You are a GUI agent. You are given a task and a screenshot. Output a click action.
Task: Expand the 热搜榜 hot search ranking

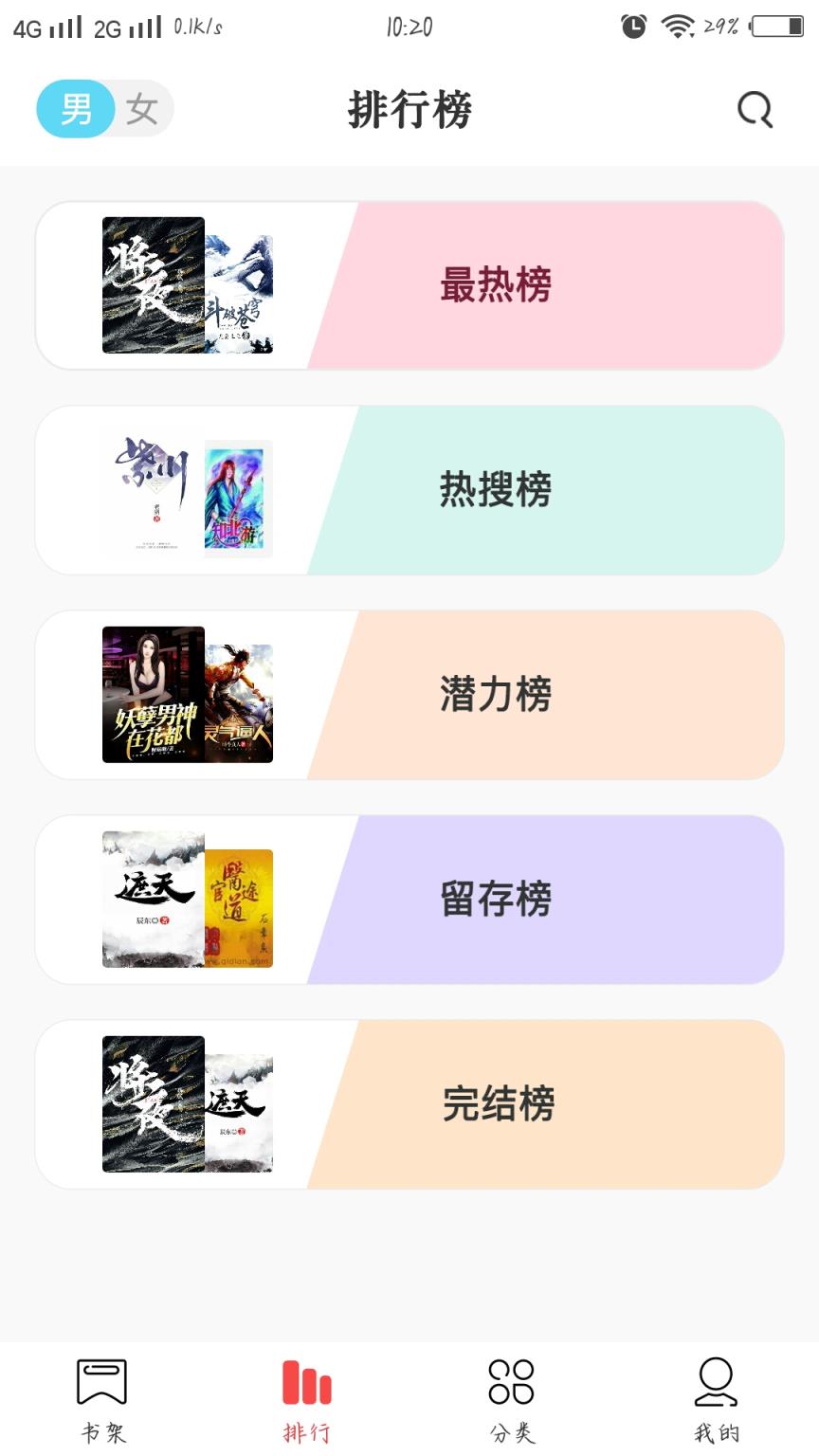point(494,488)
